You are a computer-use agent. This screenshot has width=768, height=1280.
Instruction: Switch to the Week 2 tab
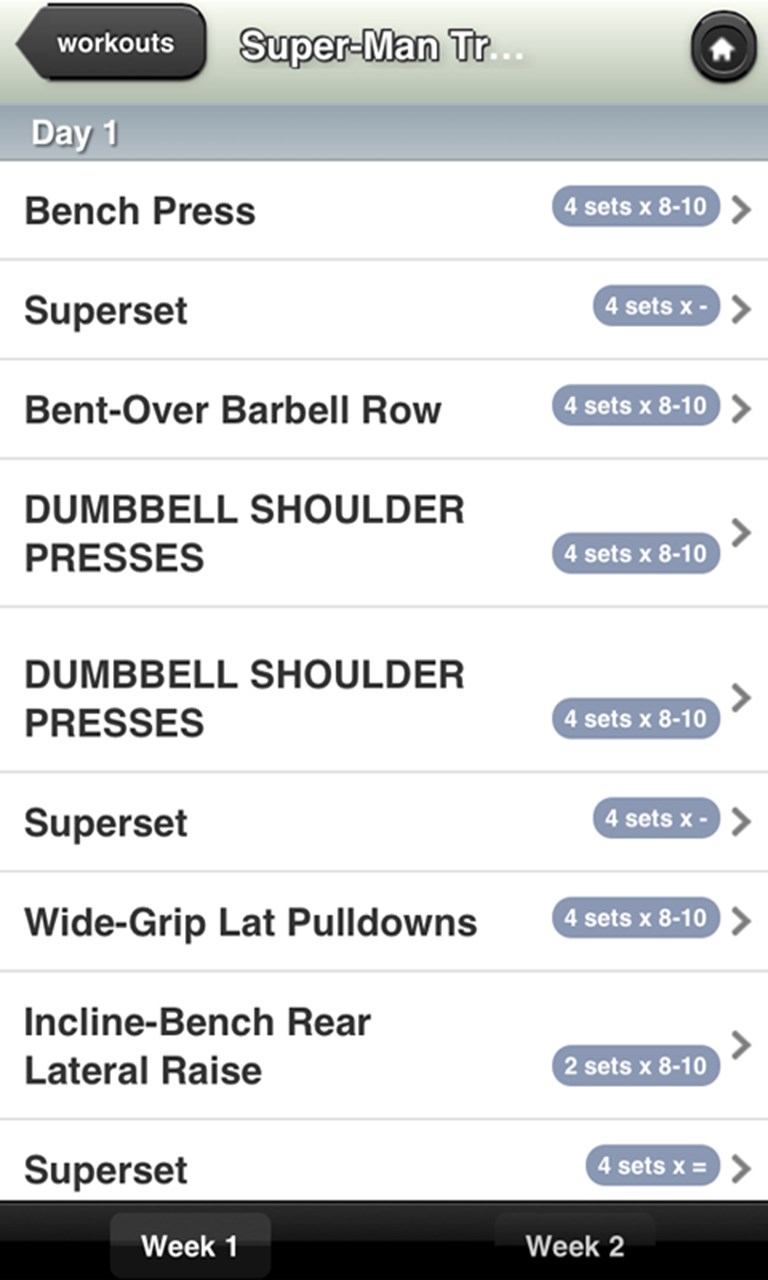point(575,1245)
